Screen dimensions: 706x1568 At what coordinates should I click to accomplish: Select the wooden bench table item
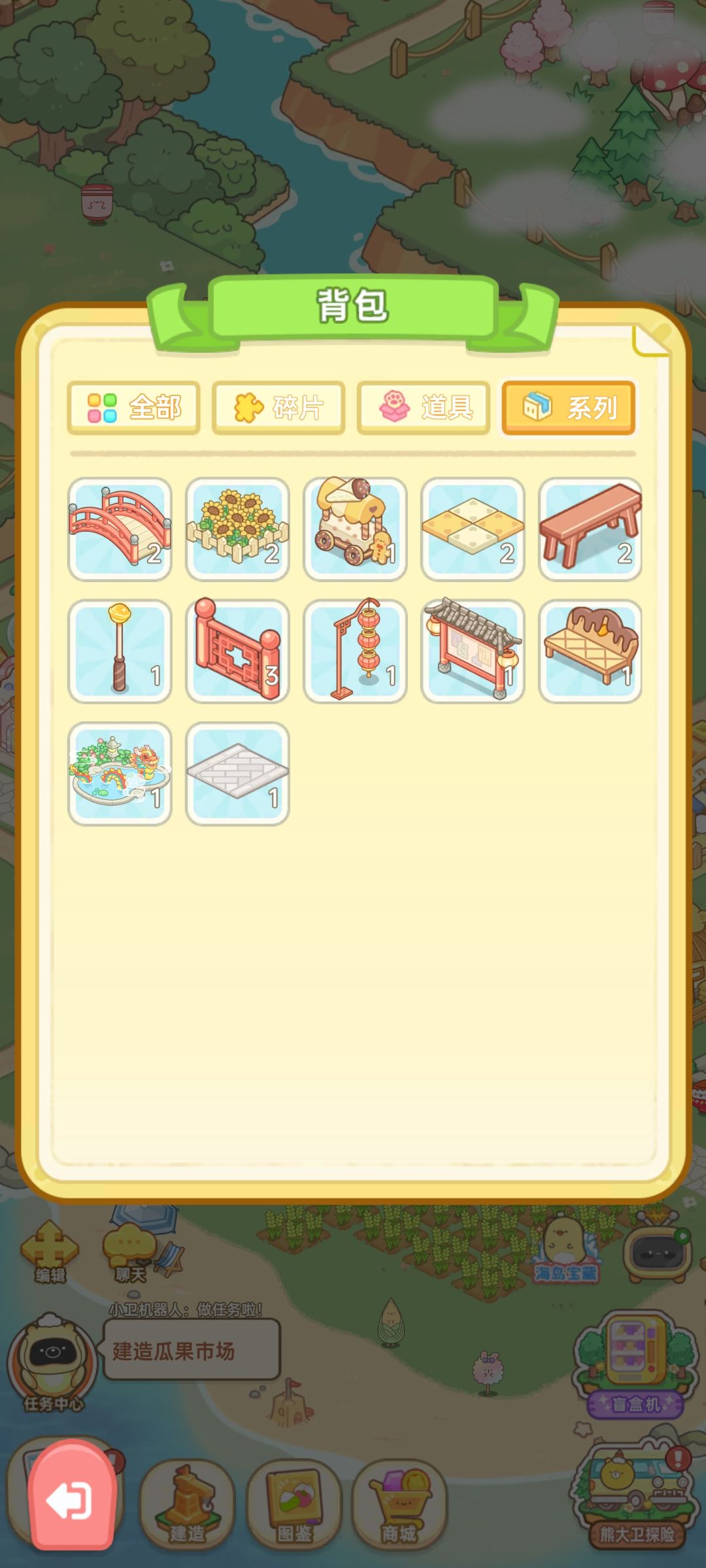[590, 529]
